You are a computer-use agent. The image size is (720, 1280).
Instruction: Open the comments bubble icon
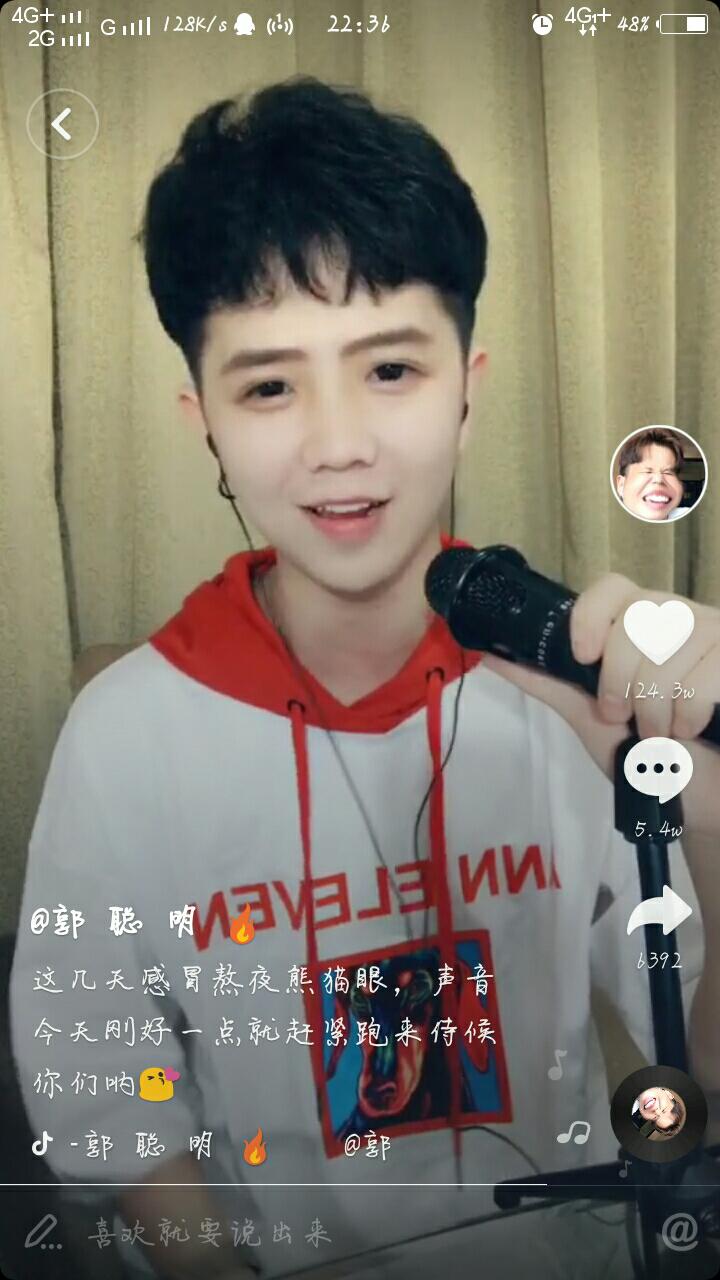pyautogui.click(x=658, y=770)
